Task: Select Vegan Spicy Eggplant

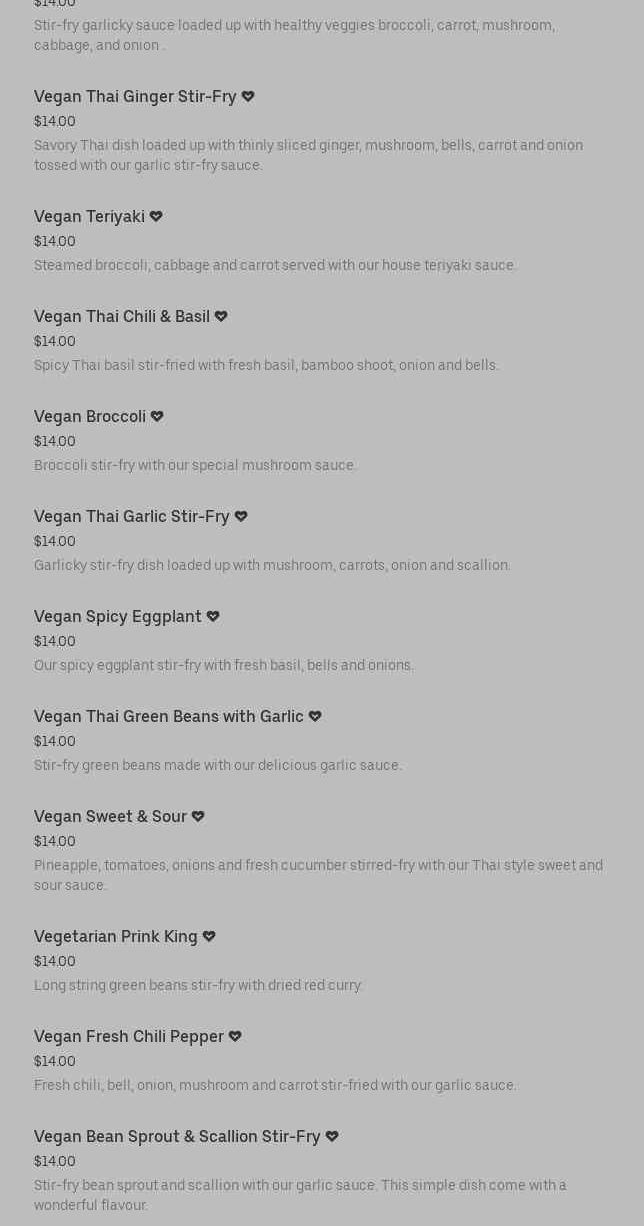Action: 118,616
